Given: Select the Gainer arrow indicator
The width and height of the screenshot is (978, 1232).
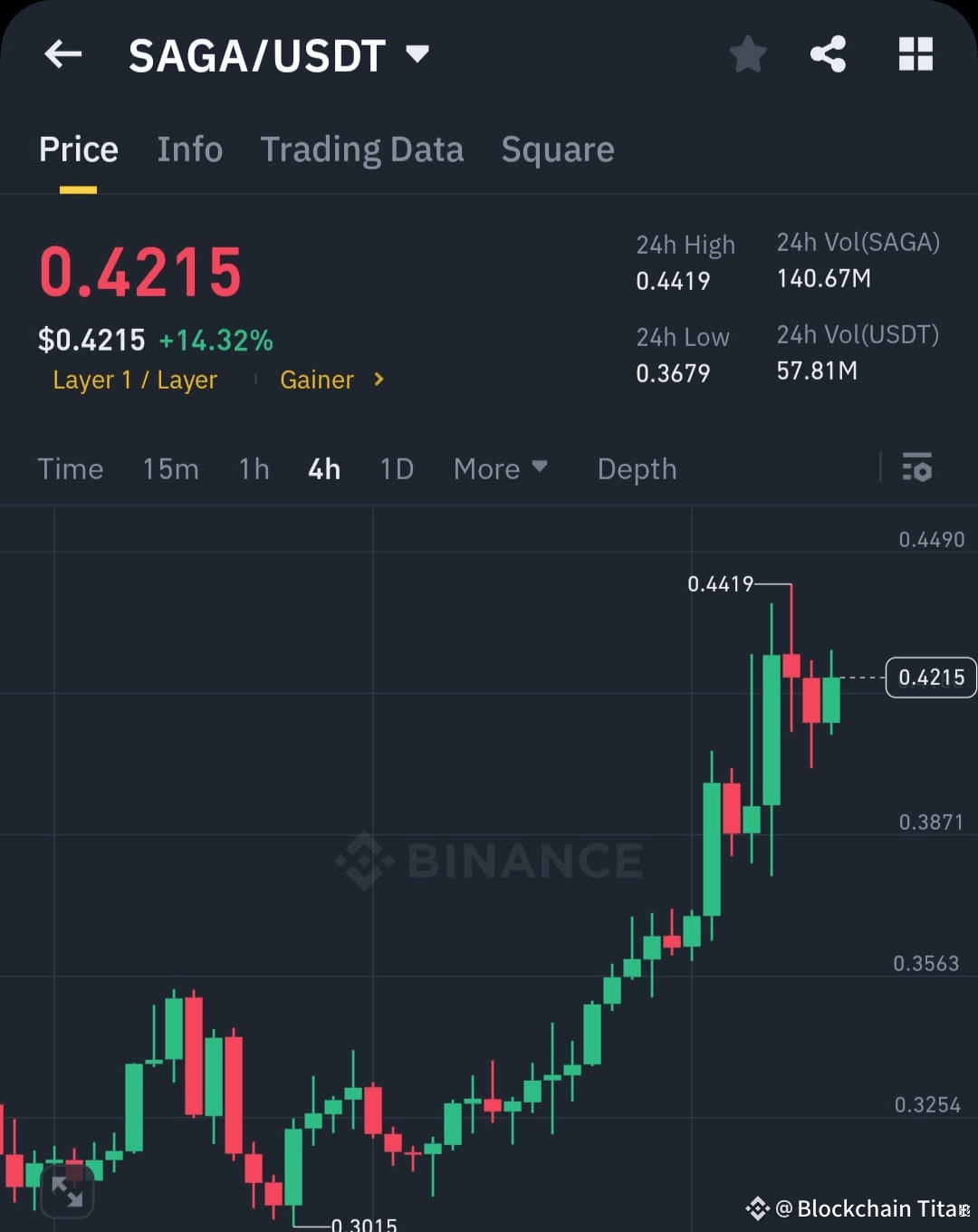Looking at the screenshot, I should [x=379, y=380].
